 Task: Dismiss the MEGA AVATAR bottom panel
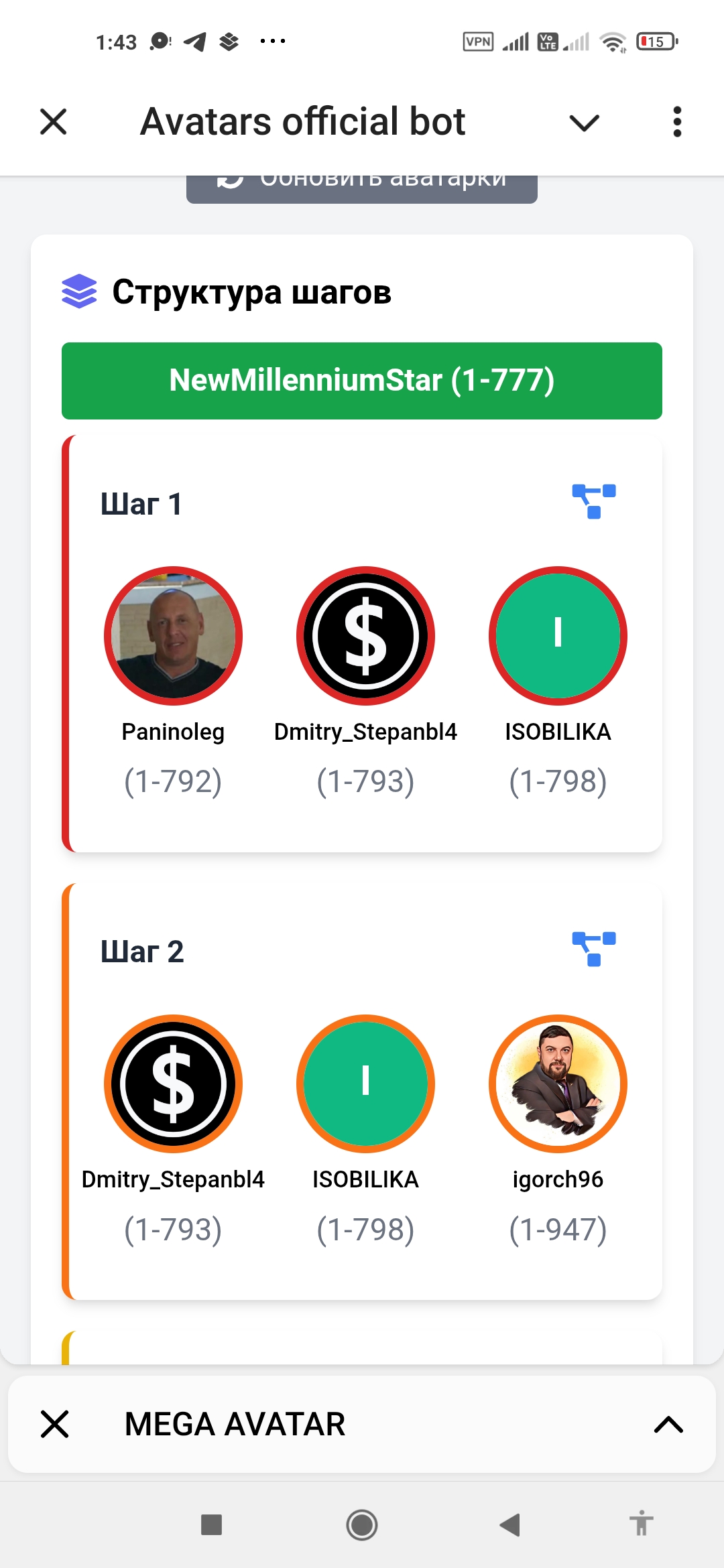55,1424
